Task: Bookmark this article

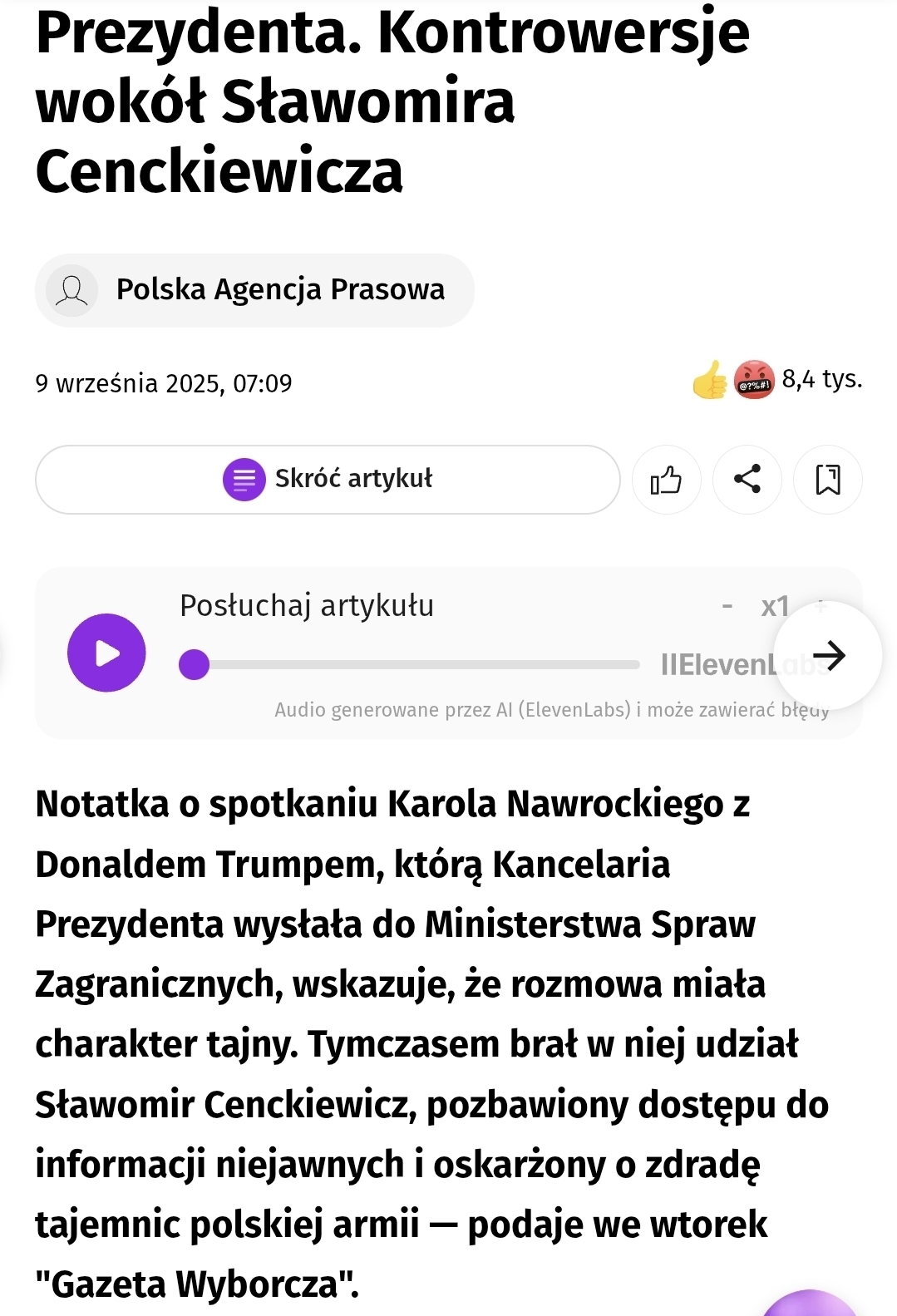Action: pos(827,480)
